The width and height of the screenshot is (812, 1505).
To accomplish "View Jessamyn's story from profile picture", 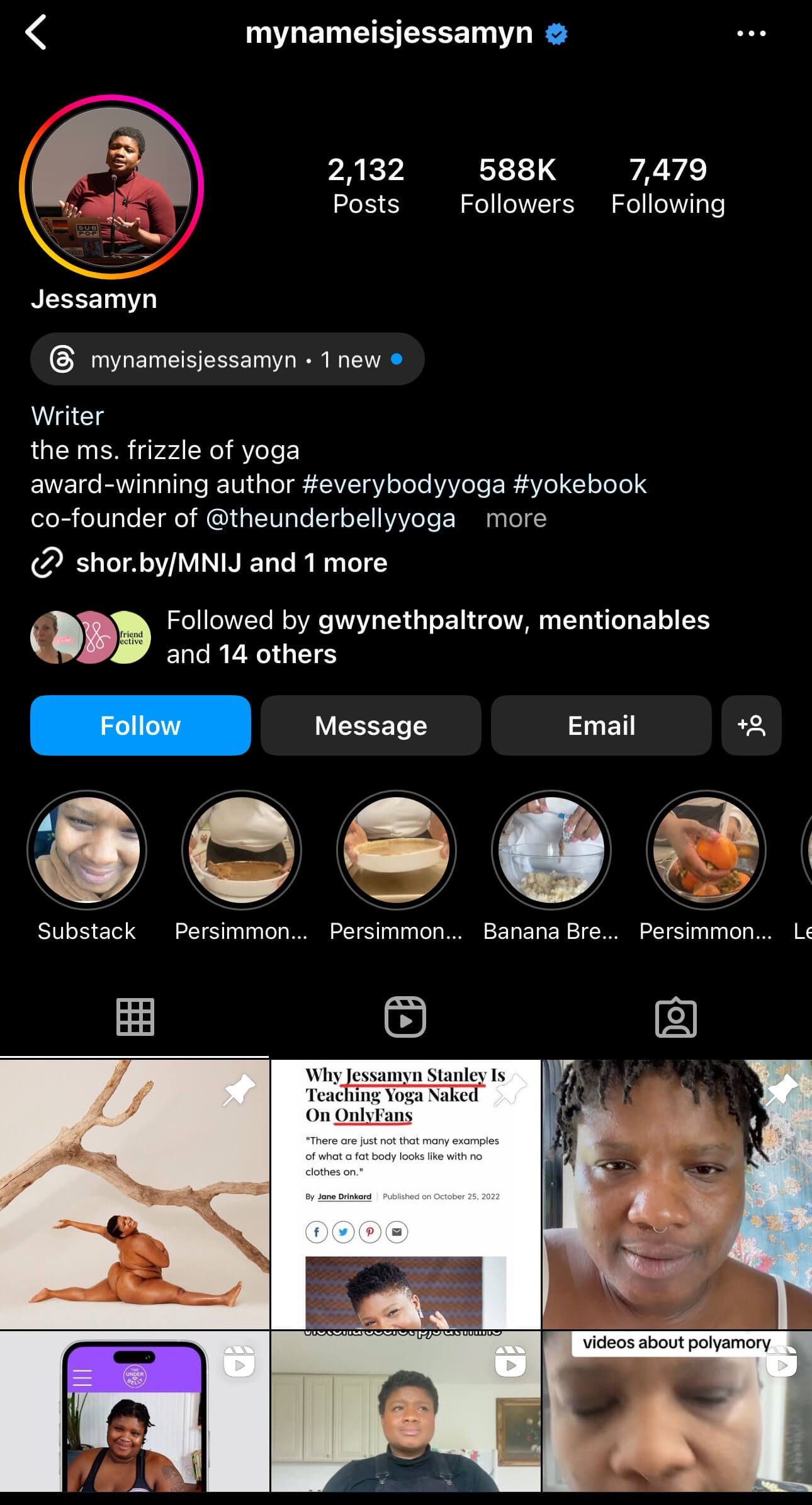I will tap(111, 187).
